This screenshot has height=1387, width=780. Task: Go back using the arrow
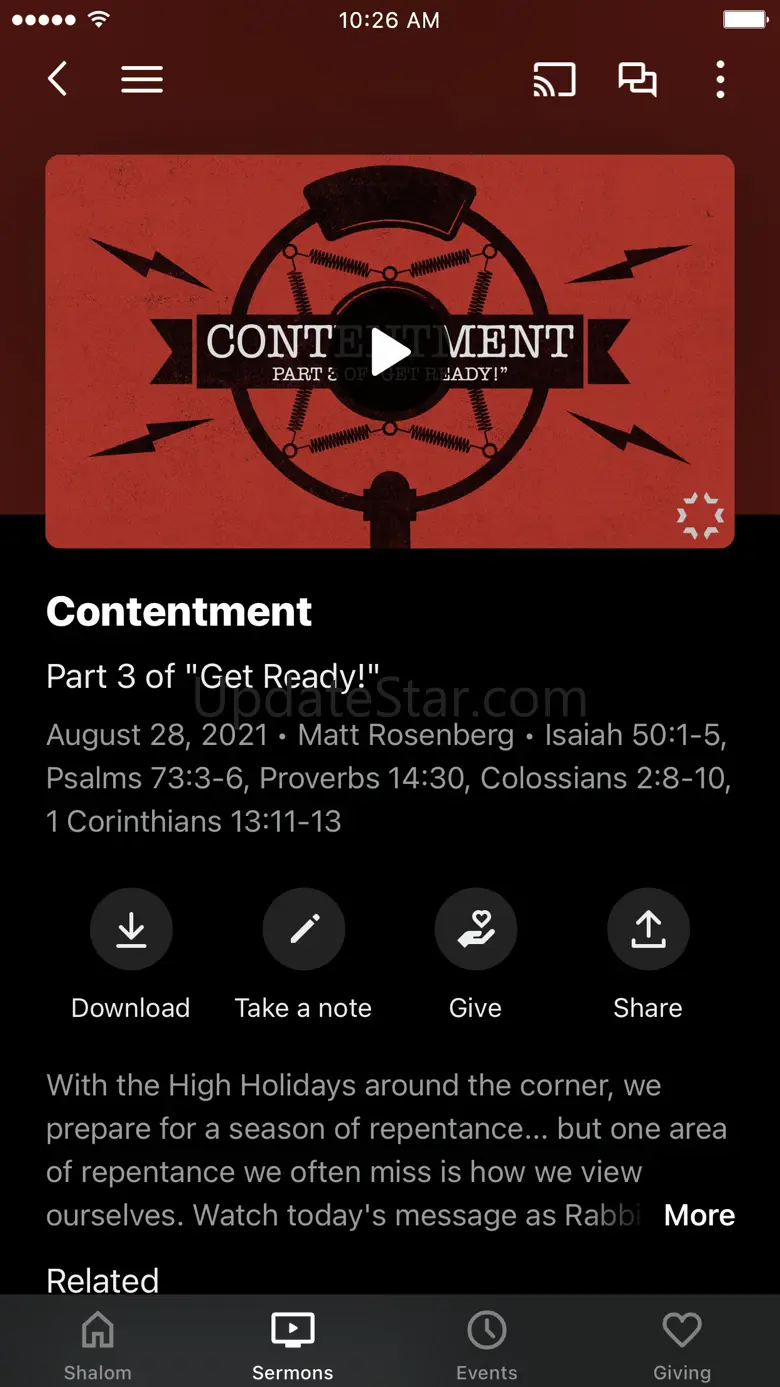pos(58,79)
